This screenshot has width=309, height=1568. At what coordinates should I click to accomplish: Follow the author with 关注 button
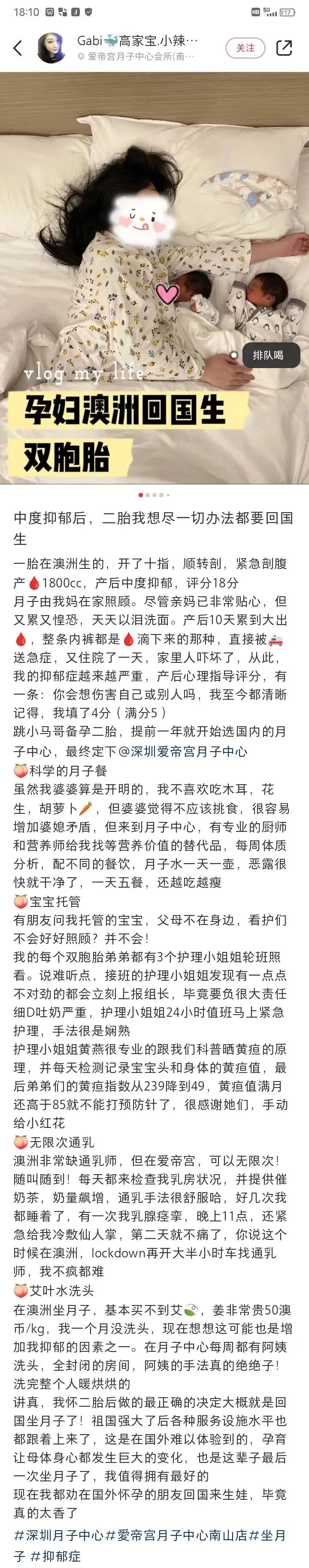point(245,48)
